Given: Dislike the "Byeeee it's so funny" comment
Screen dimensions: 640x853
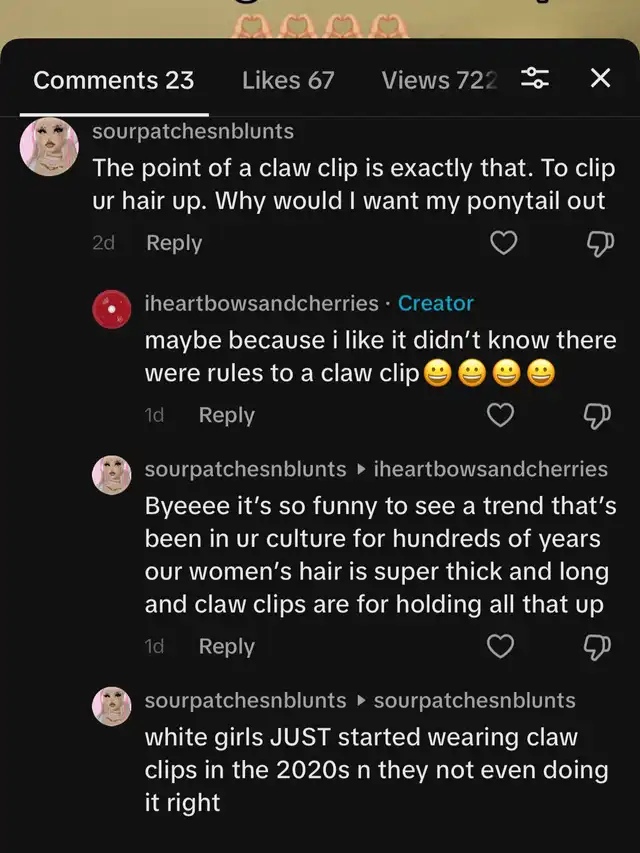Looking at the screenshot, I should 597,647.
